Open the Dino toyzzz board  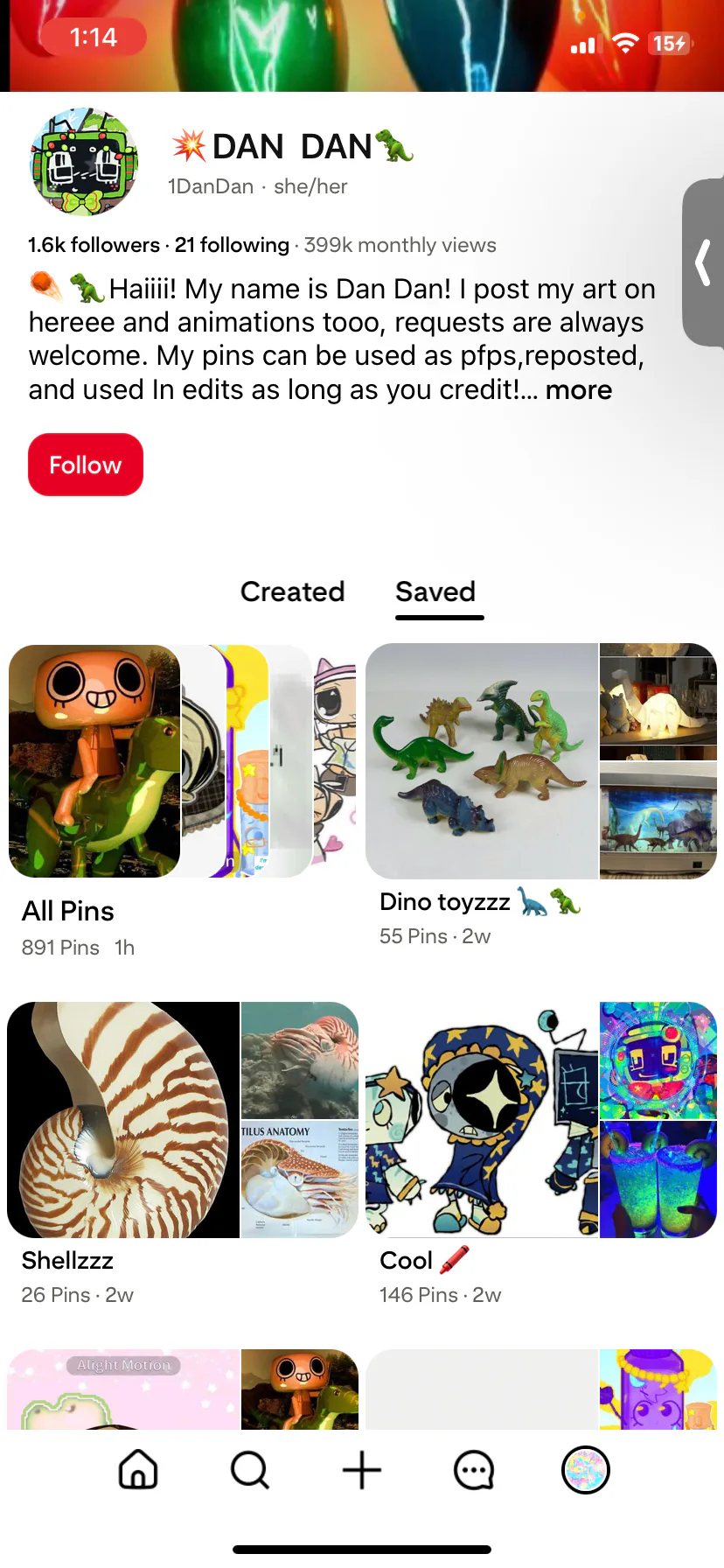(540, 761)
